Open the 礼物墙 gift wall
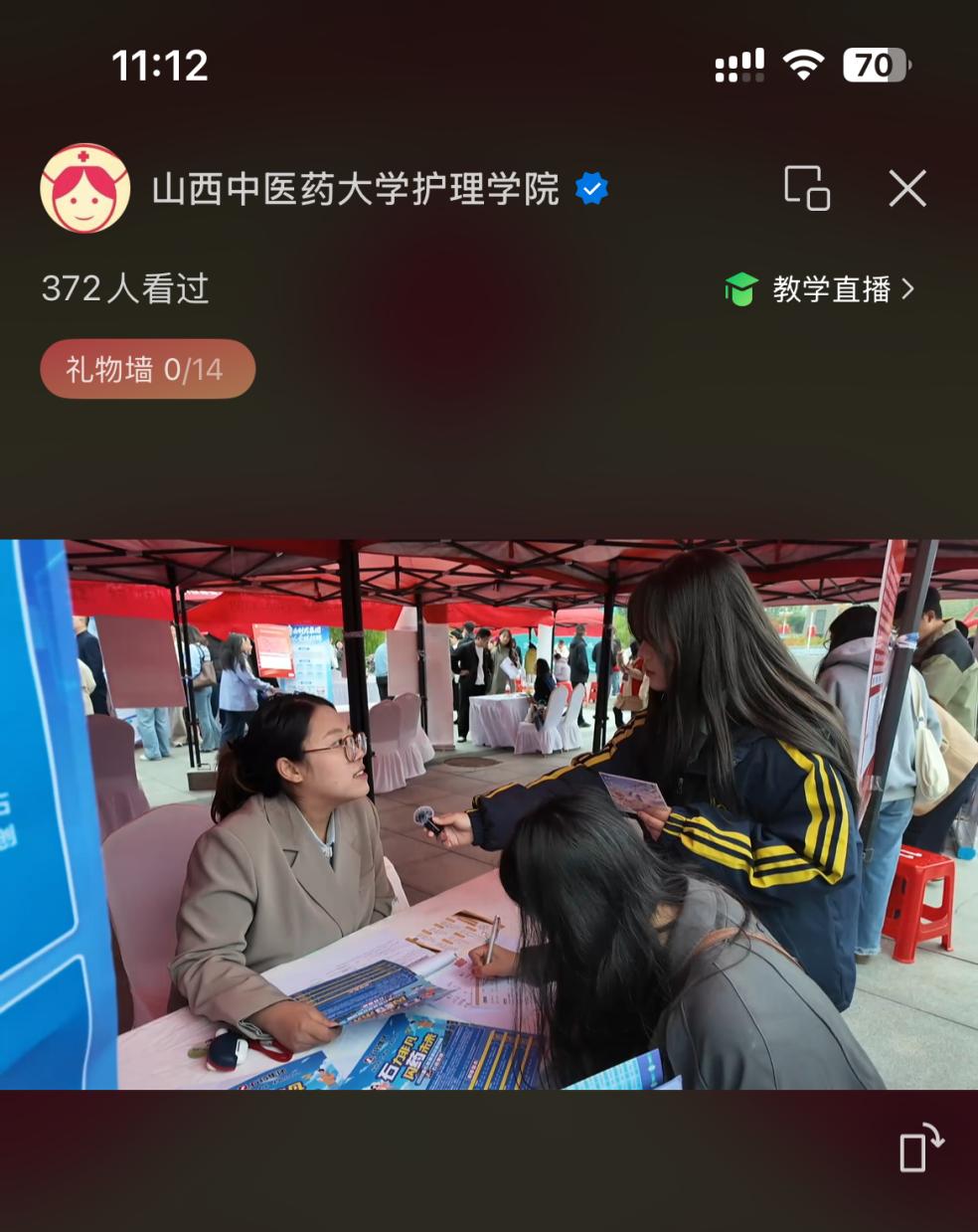Viewport: 978px width, 1232px height. tap(147, 370)
